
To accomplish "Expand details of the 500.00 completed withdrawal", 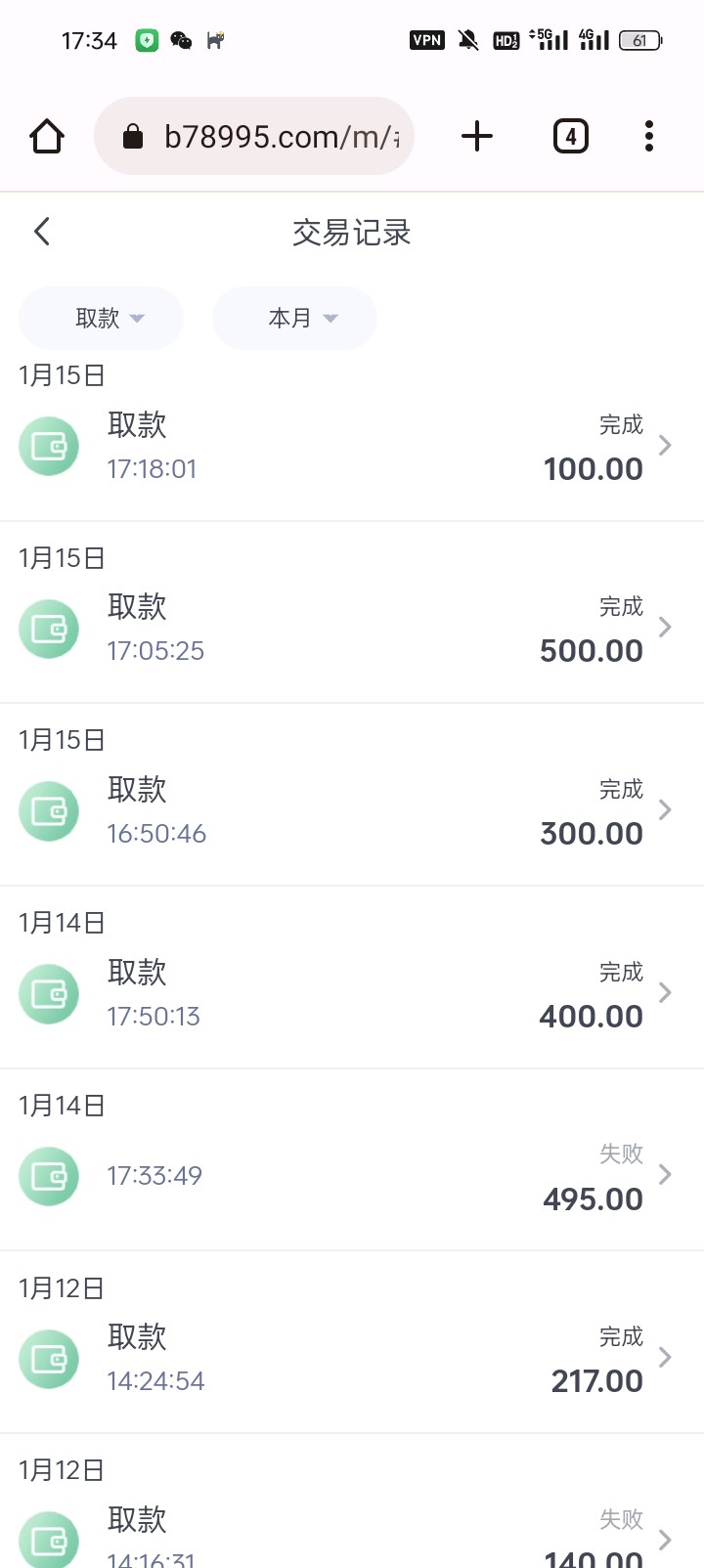I will point(352,628).
